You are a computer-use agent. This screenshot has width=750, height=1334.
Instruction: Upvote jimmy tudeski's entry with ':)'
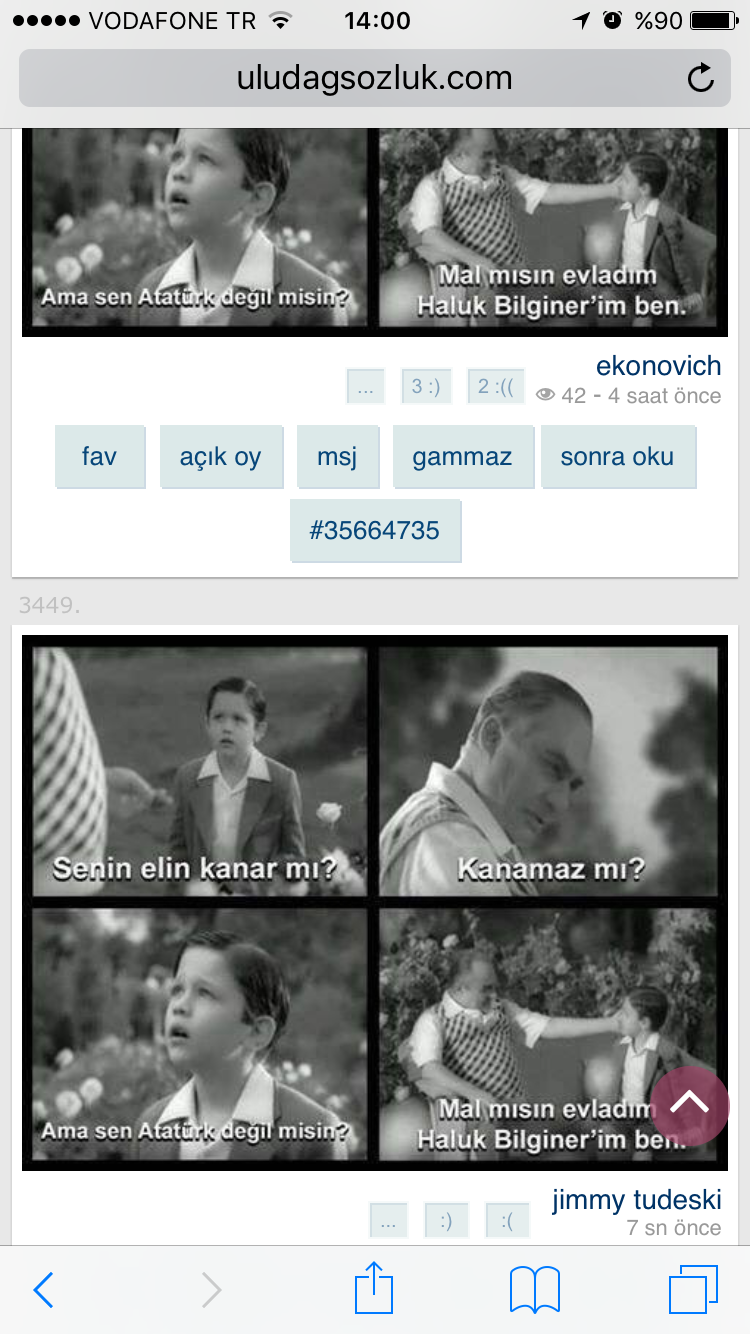pyautogui.click(x=446, y=1220)
